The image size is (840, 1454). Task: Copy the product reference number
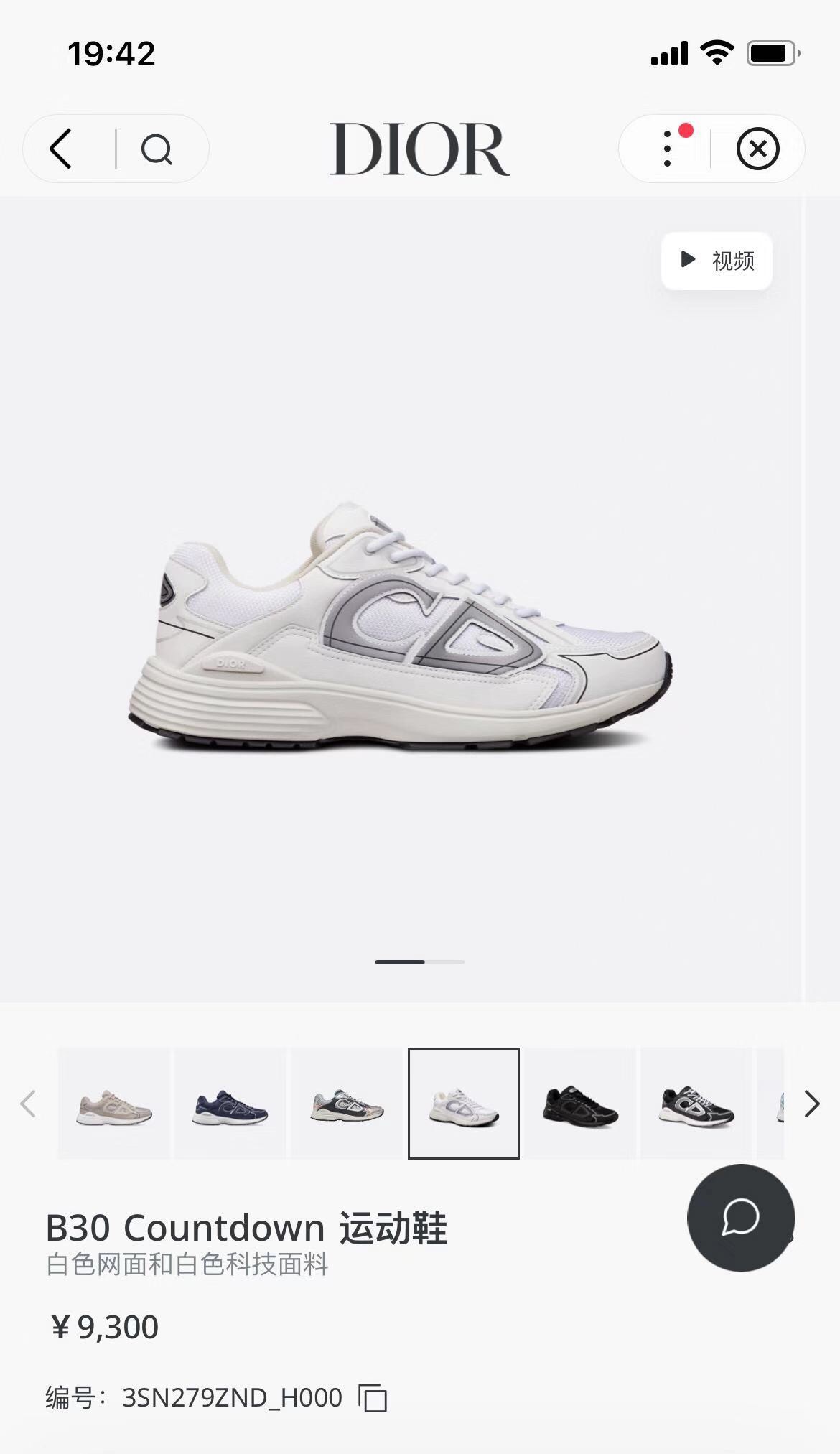373,1398
